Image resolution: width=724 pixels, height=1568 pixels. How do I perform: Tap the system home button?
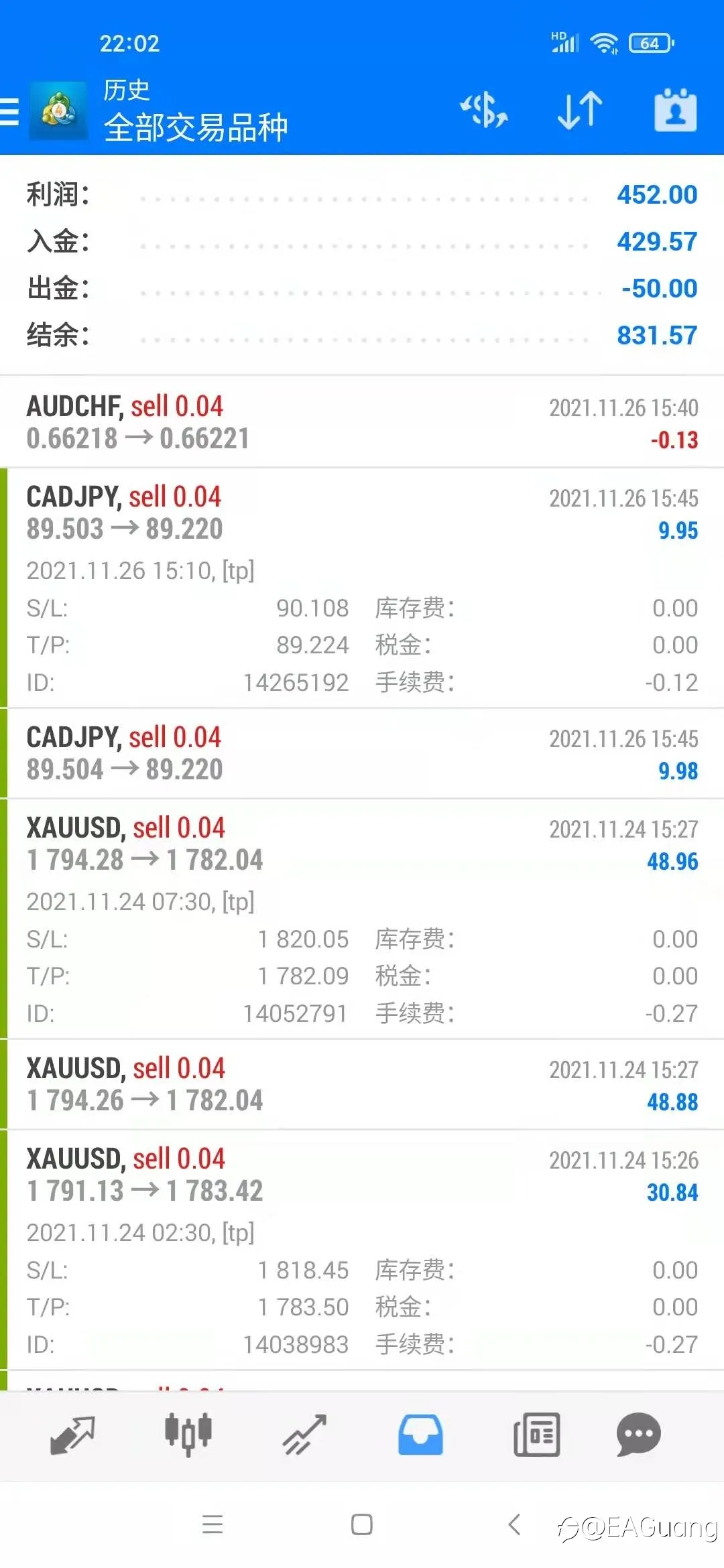coord(362,1524)
